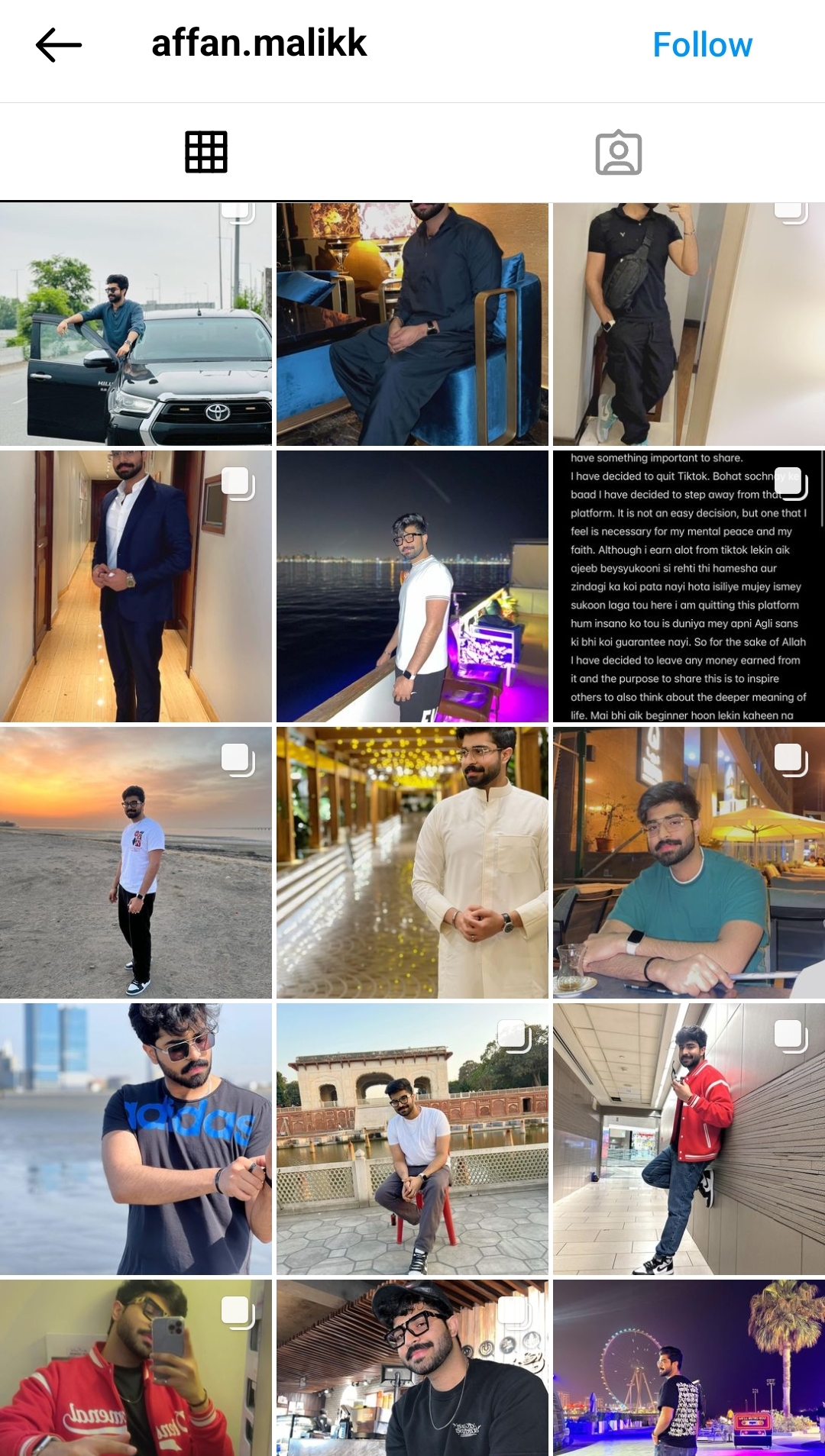
Task: Open the post with the Toyota truck
Action: (x=136, y=324)
